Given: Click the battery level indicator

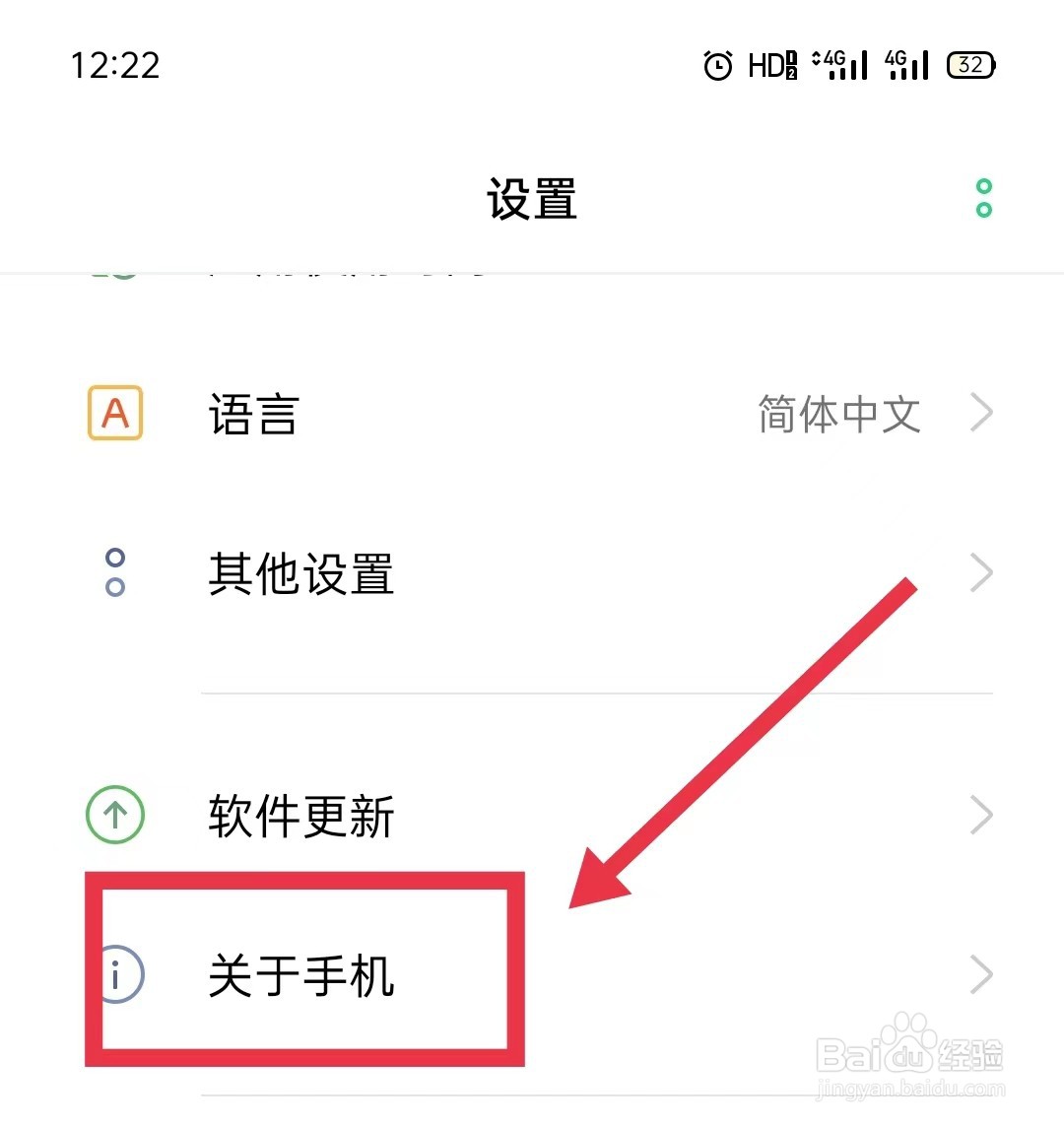Looking at the screenshot, I should click(970, 65).
